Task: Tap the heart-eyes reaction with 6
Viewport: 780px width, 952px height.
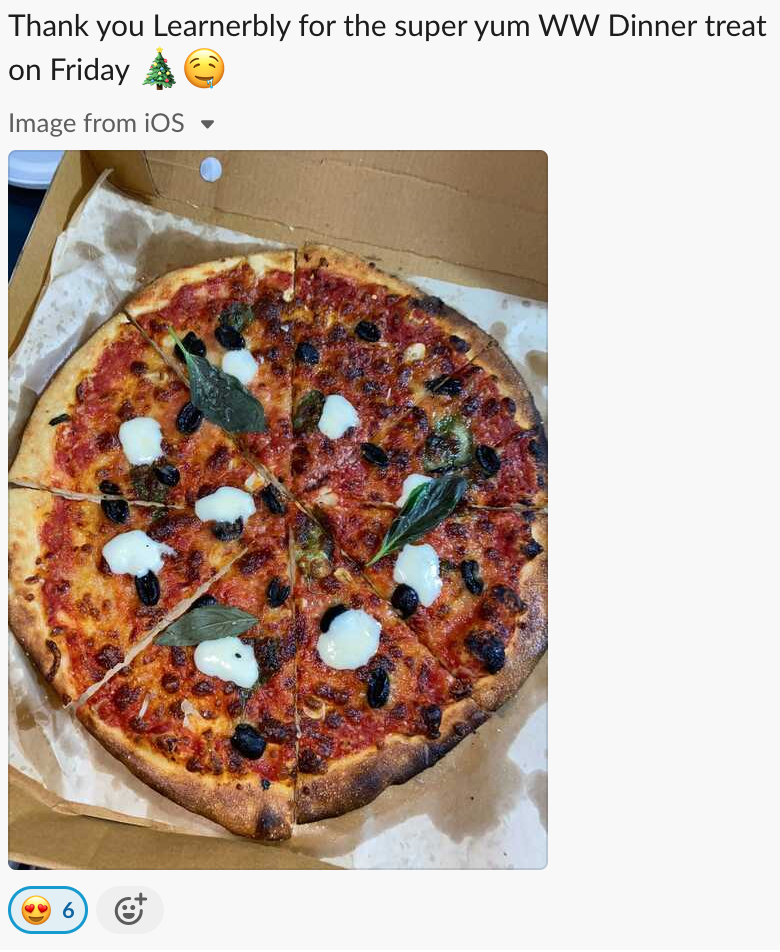Action: (x=48, y=910)
